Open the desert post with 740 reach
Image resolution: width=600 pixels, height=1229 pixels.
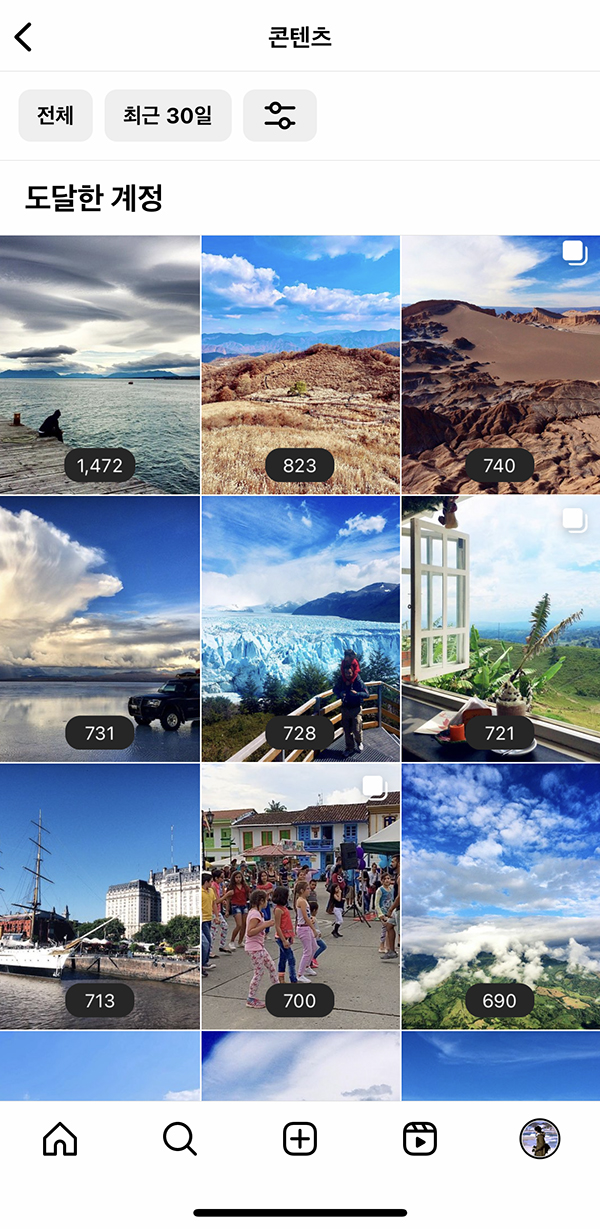[x=500, y=364]
